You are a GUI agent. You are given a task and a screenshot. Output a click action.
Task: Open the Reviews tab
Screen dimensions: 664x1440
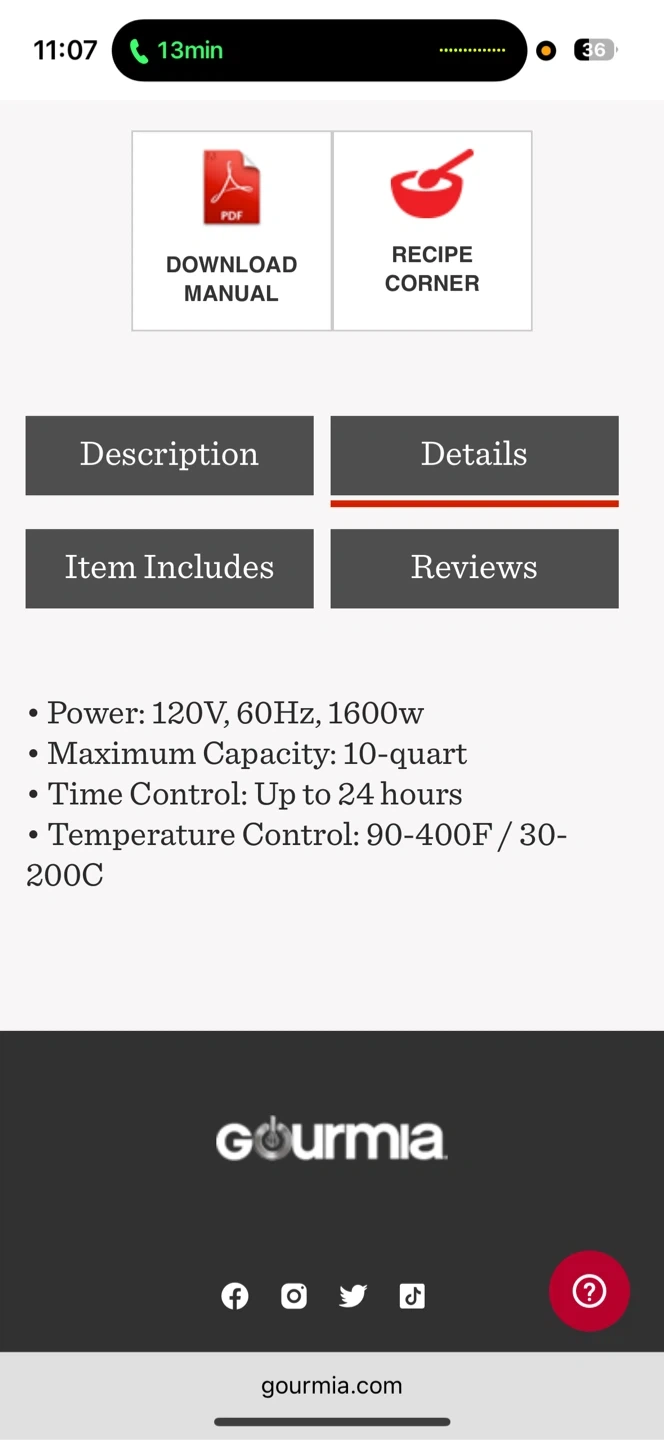click(x=474, y=568)
